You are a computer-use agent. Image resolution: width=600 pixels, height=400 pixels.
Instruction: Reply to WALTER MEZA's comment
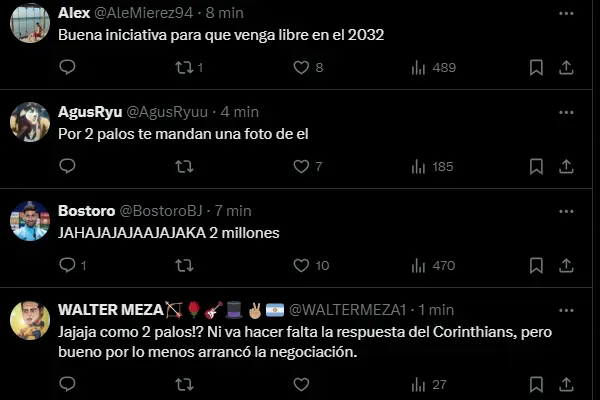67,383
